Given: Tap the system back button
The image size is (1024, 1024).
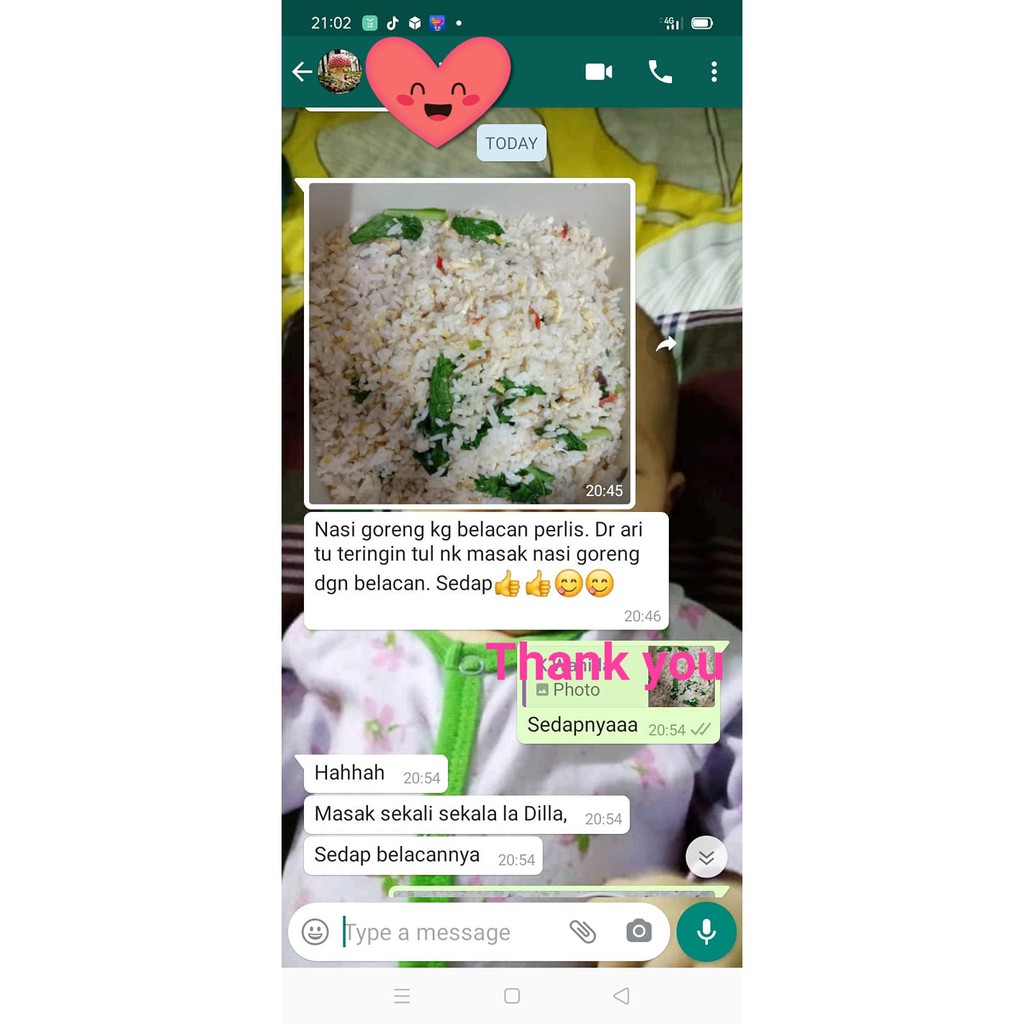Looking at the screenshot, I should pos(622,995).
